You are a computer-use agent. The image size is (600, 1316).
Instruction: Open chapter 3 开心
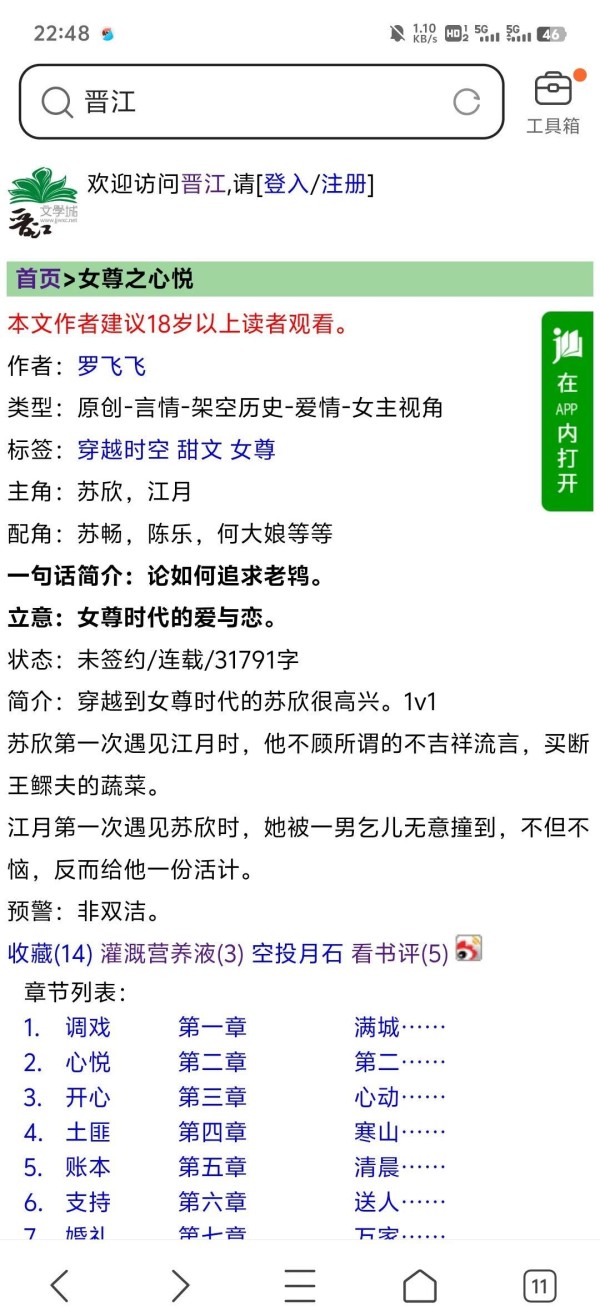click(x=88, y=1097)
